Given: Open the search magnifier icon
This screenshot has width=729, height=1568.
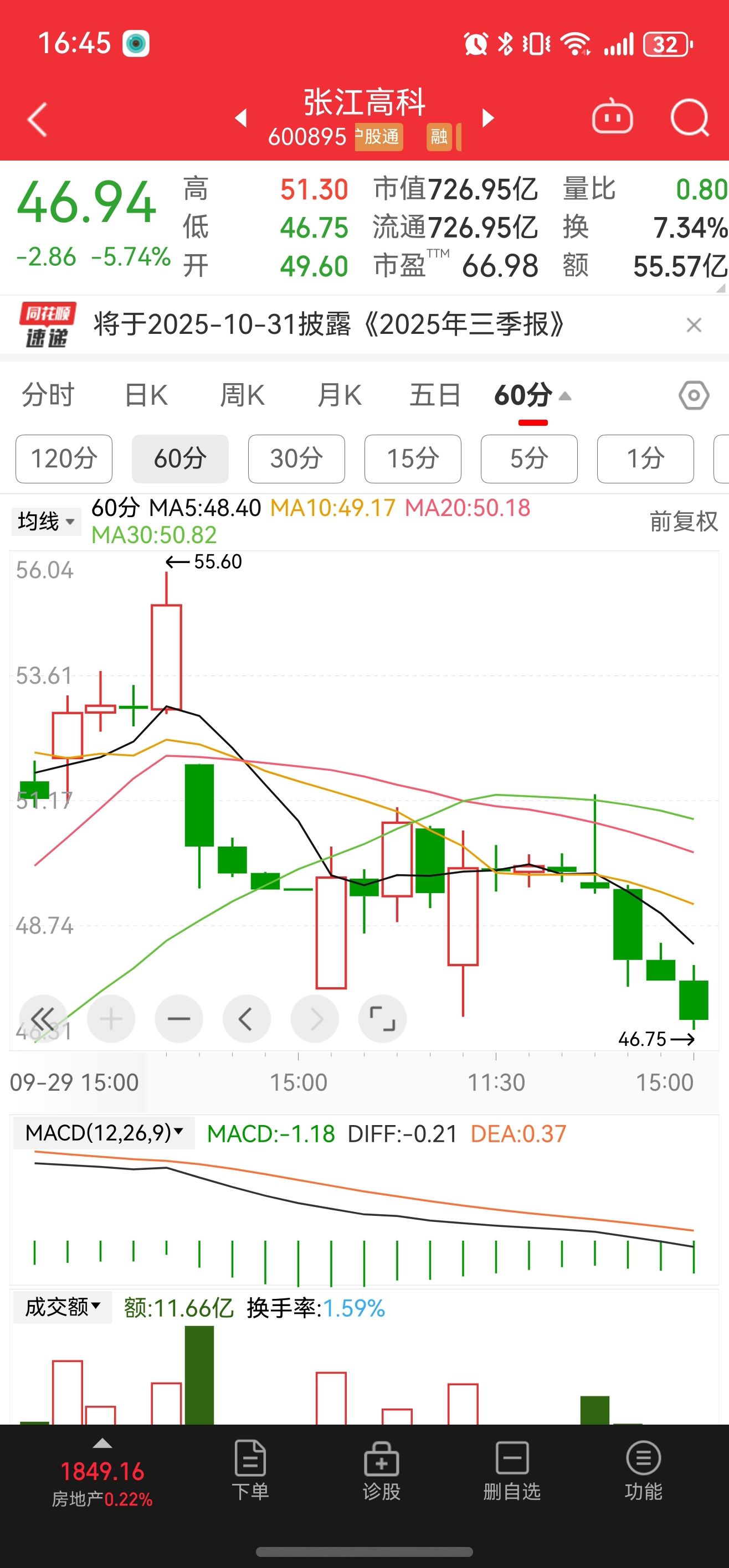Looking at the screenshot, I should pos(689,118).
